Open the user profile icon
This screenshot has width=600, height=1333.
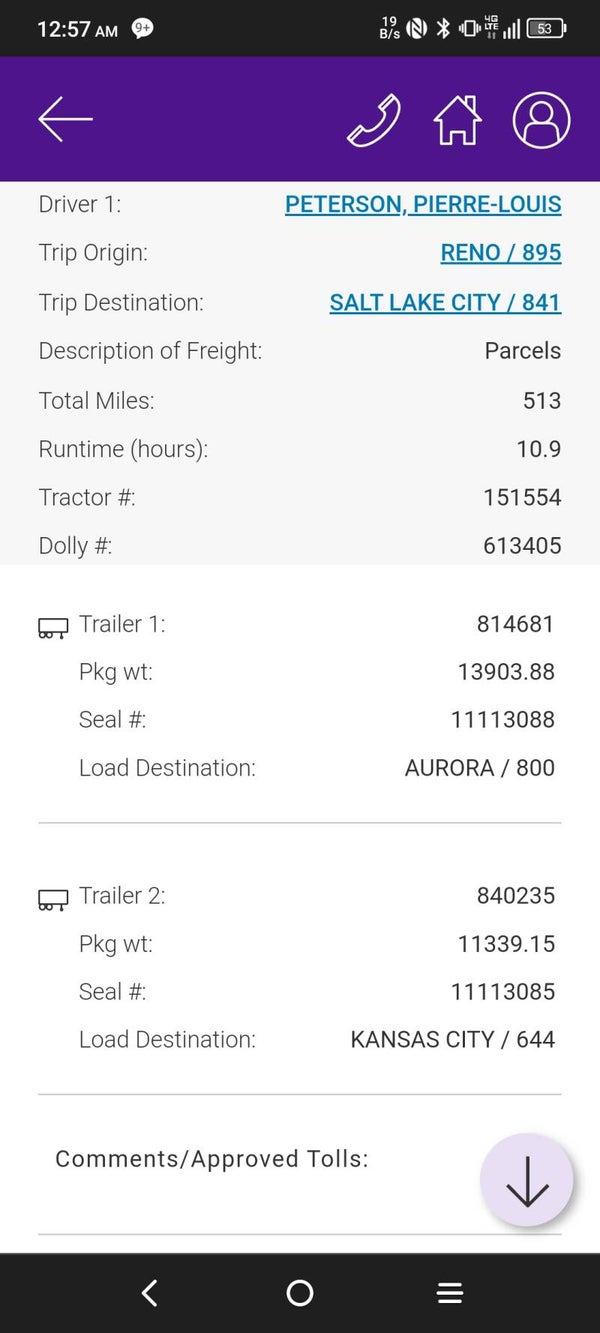(x=541, y=120)
